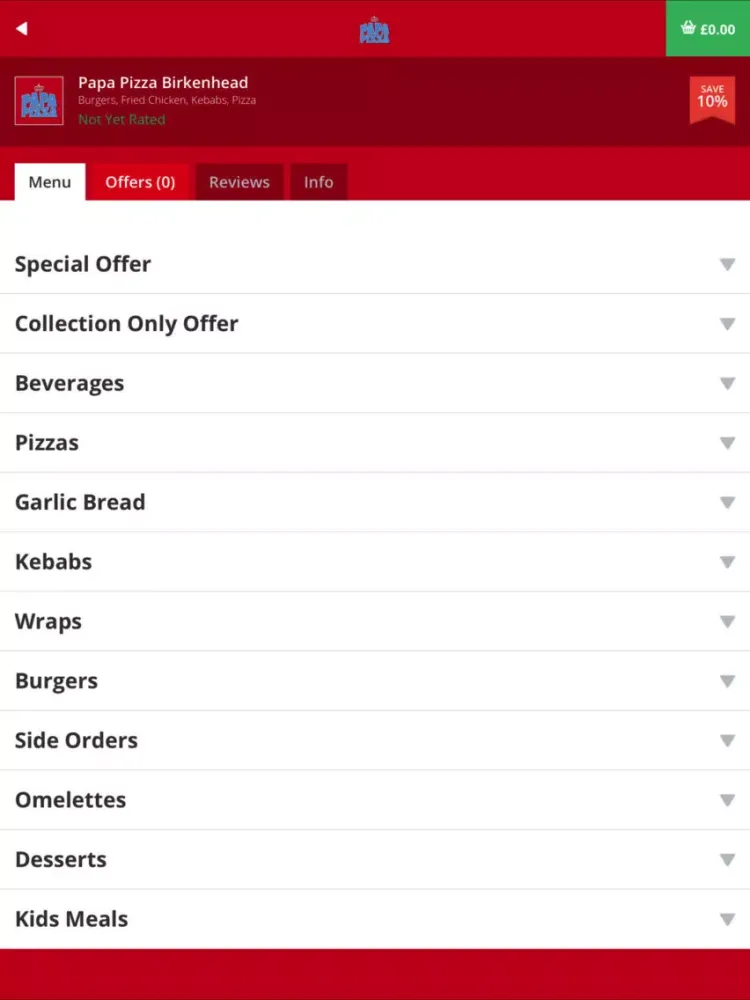Expand the Wraps category
This screenshot has height=1000, width=750.
[x=375, y=621]
